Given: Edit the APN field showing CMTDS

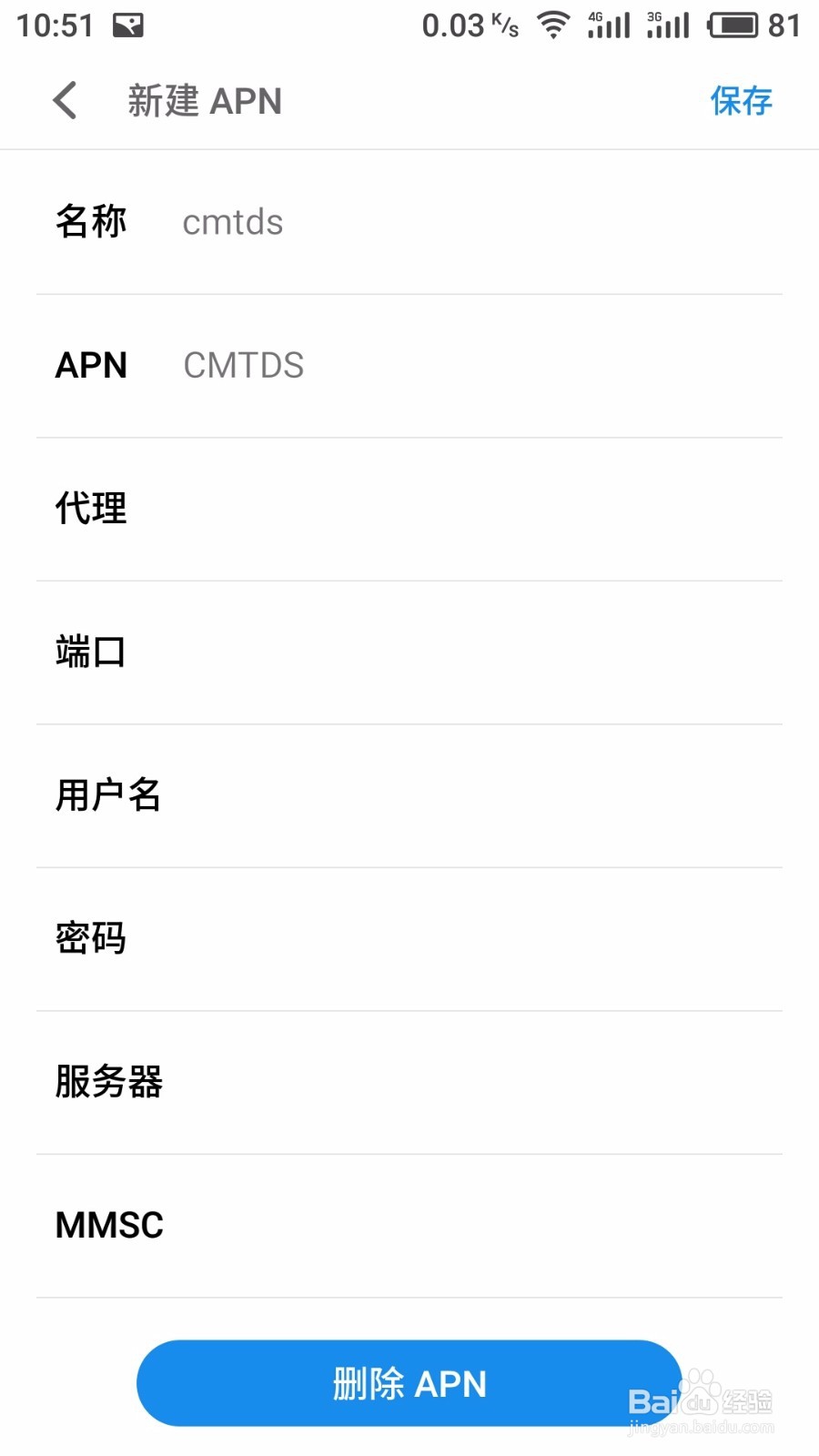Looking at the screenshot, I should (x=409, y=366).
